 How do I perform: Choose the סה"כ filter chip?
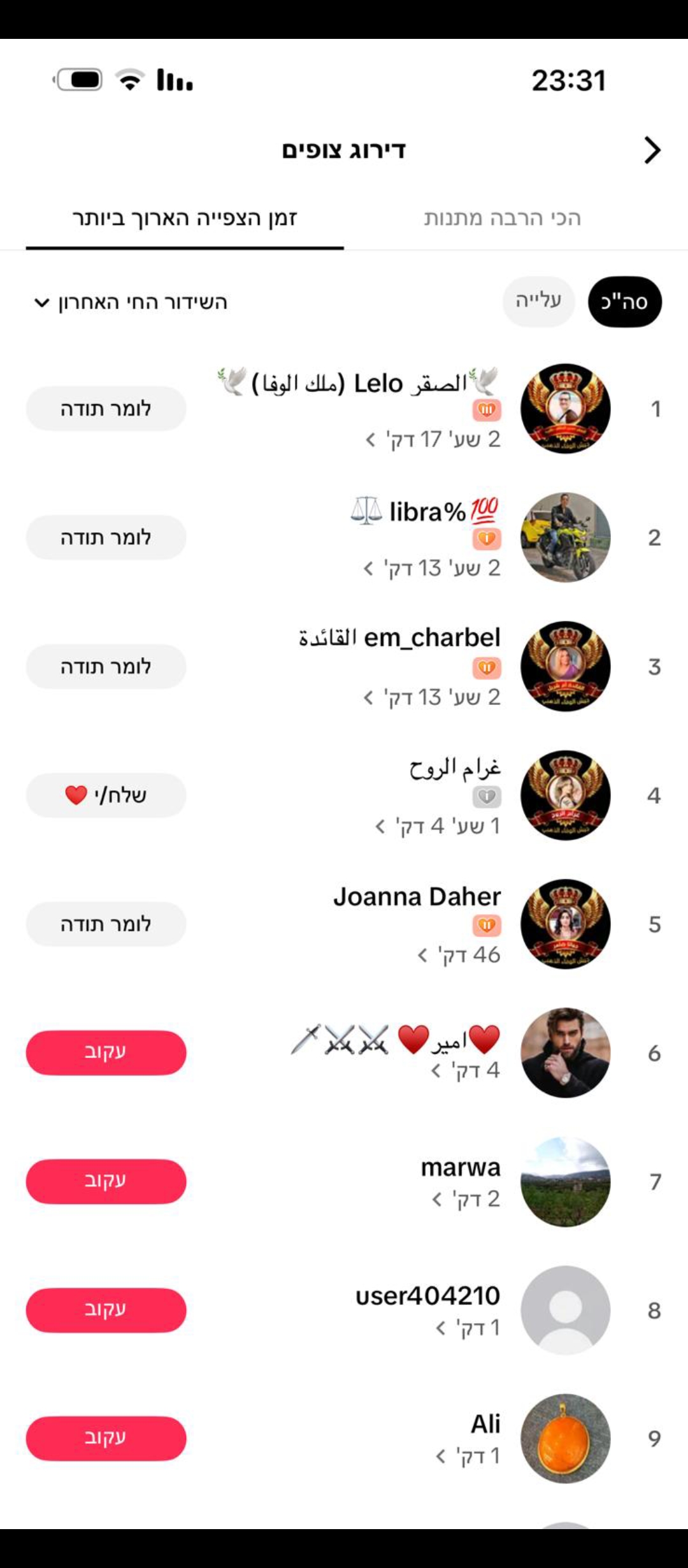pyautogui.click(x=624, y=301)
